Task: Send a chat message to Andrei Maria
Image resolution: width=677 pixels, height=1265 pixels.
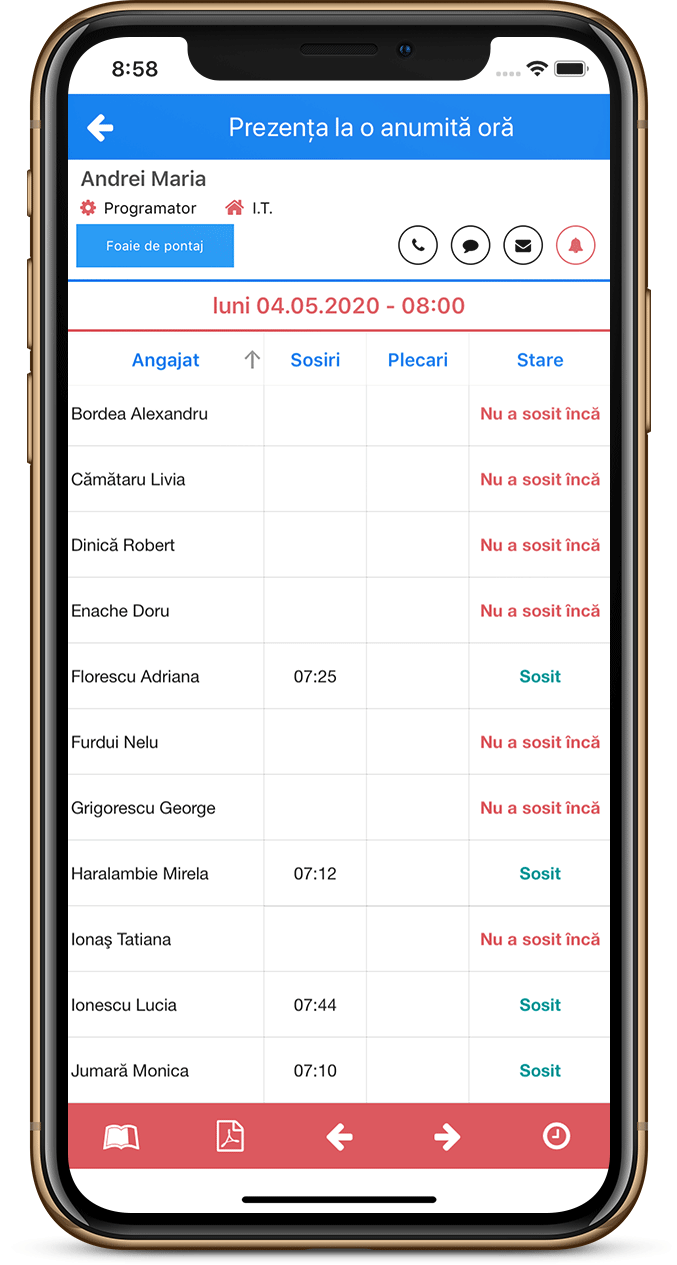Action: pyautogui.click(x=470, y=245)
